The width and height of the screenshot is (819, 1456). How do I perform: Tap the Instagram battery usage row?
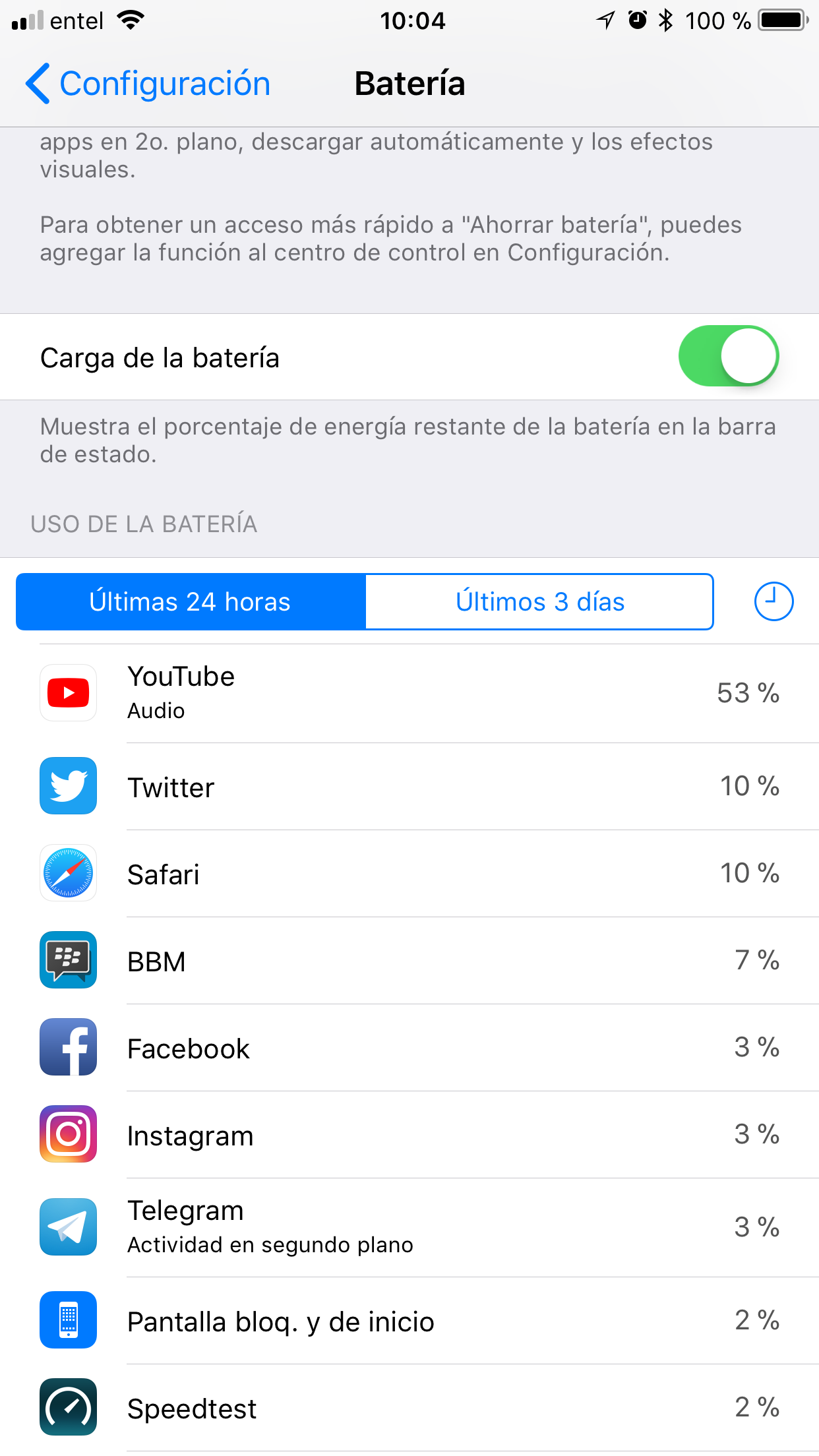409,1135
